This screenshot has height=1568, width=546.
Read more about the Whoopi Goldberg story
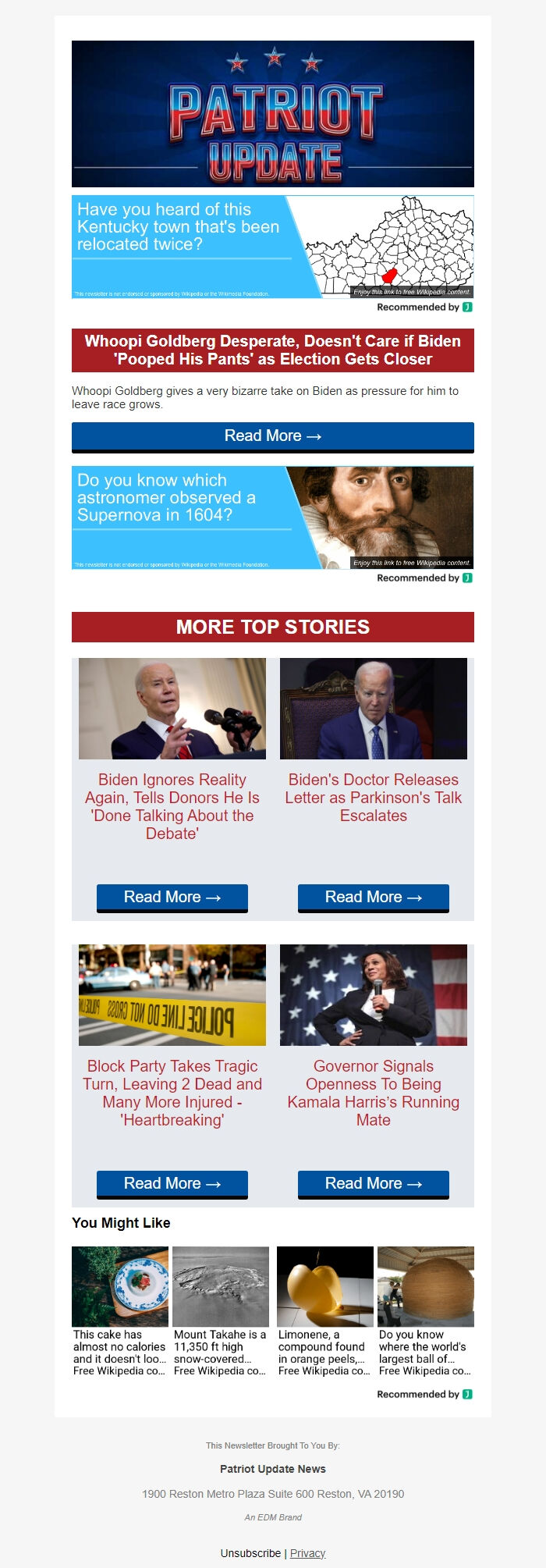coord(272,436)
